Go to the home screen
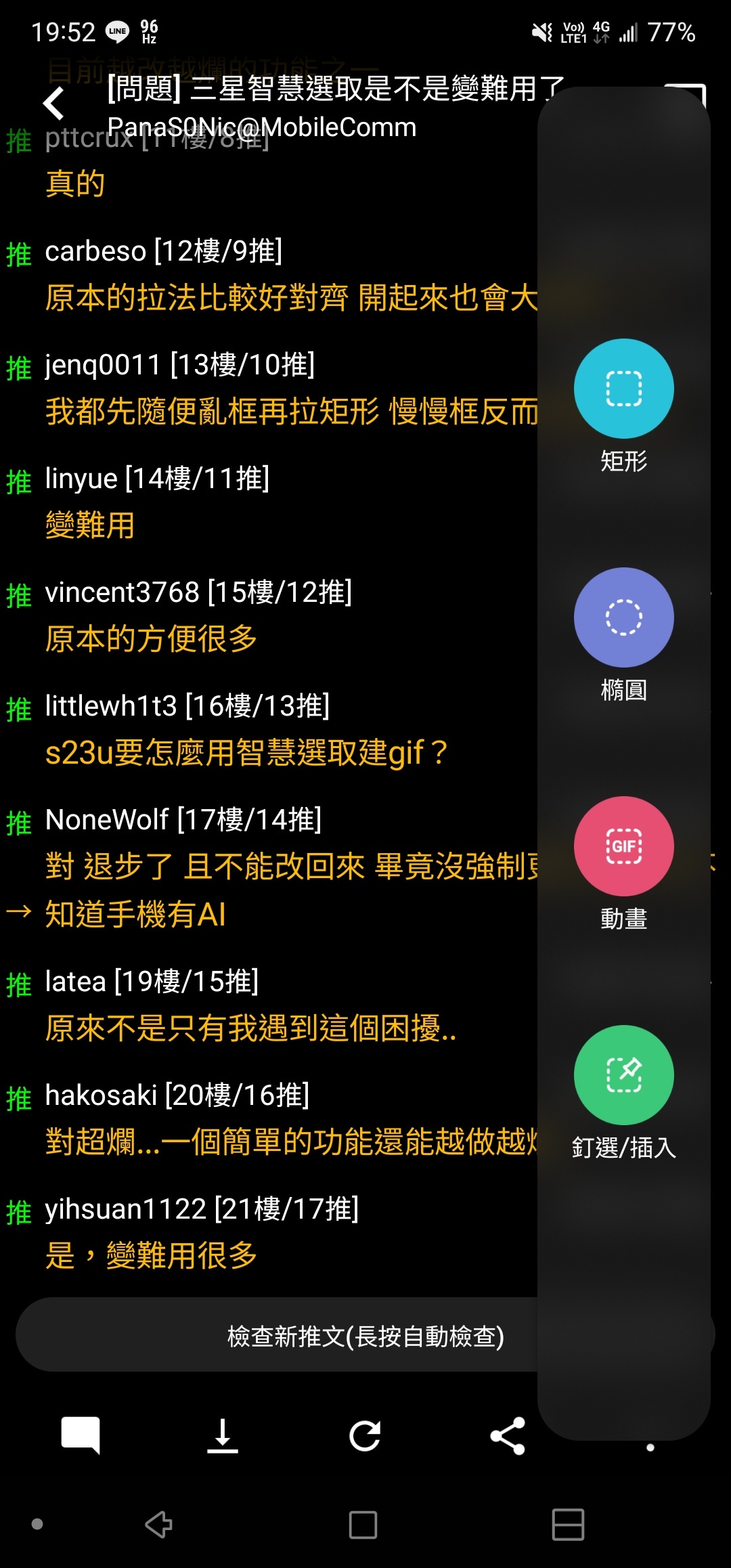This screenshot has height=1568, width=731. pyautogui.click(x=363, y=1525)
